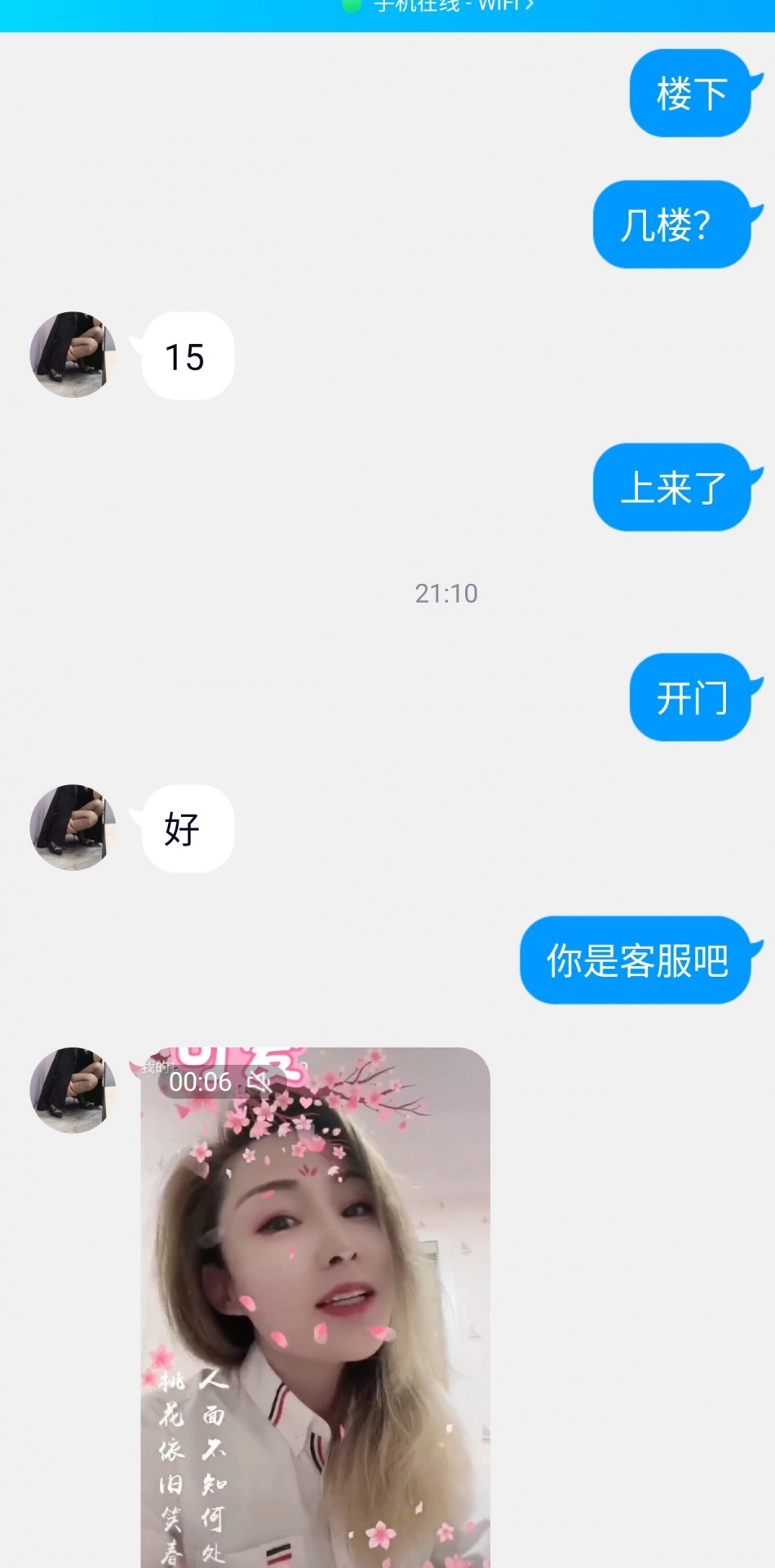Open contact's avatar next to the 15 message
775x1568 pixels.
coord(73,355)
